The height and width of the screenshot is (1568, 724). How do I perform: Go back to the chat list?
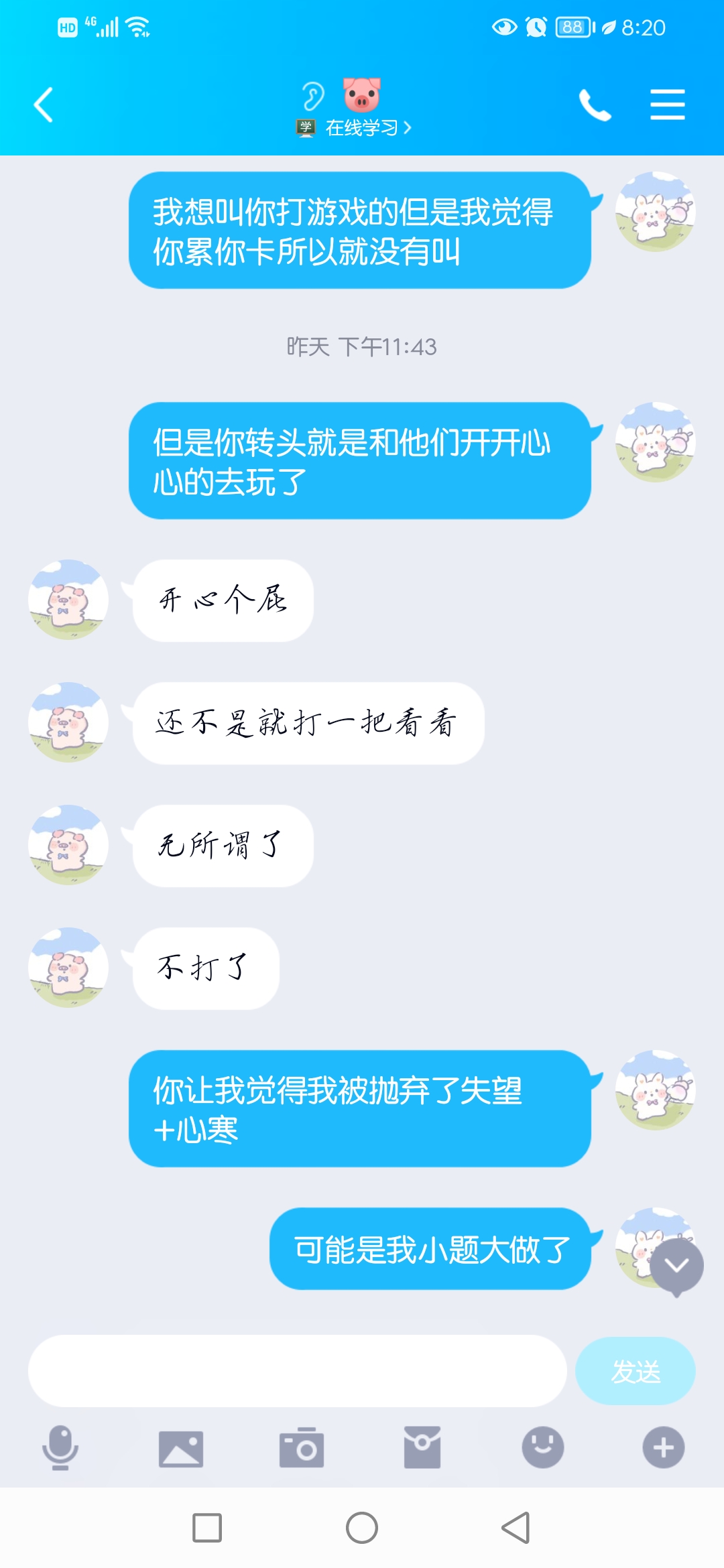coord(44,105)
